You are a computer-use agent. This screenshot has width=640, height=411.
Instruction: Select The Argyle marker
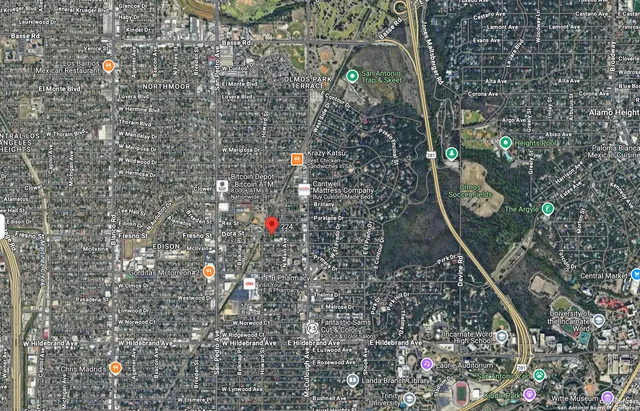coord(548,208)
